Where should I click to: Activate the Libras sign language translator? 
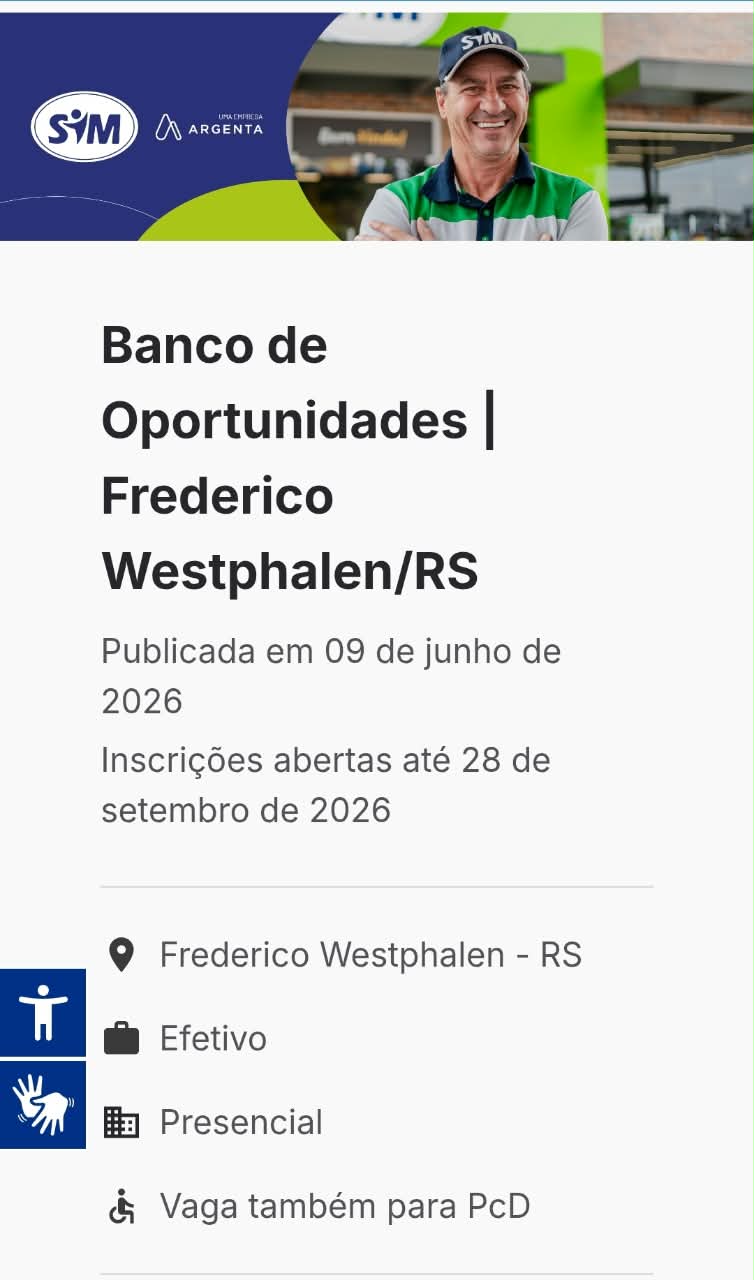point(42,1104)
